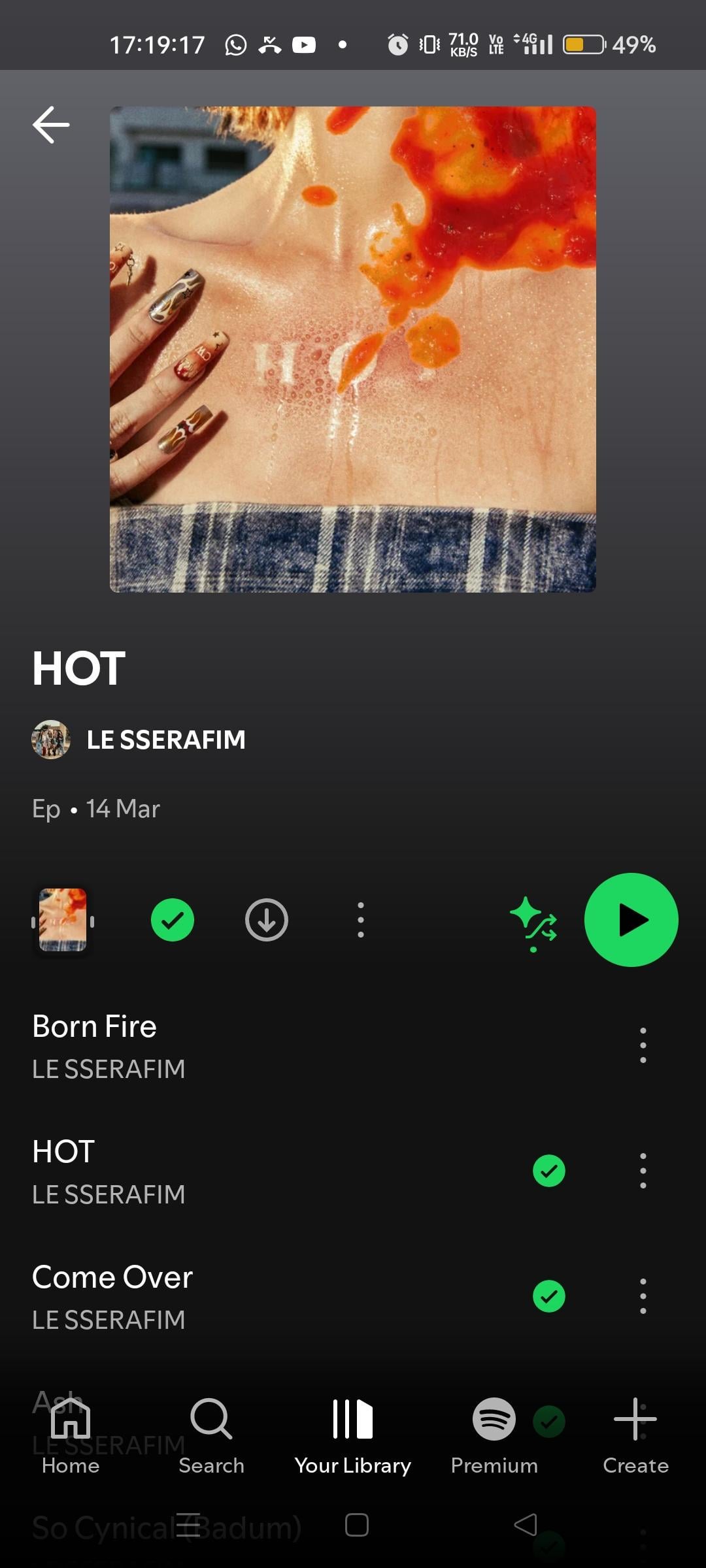The width and height of the screenshot is (706, 1568).
Task: Tap the saved checkmark on Come Over
Action: pyautogui.click(x=549, y=1296)
